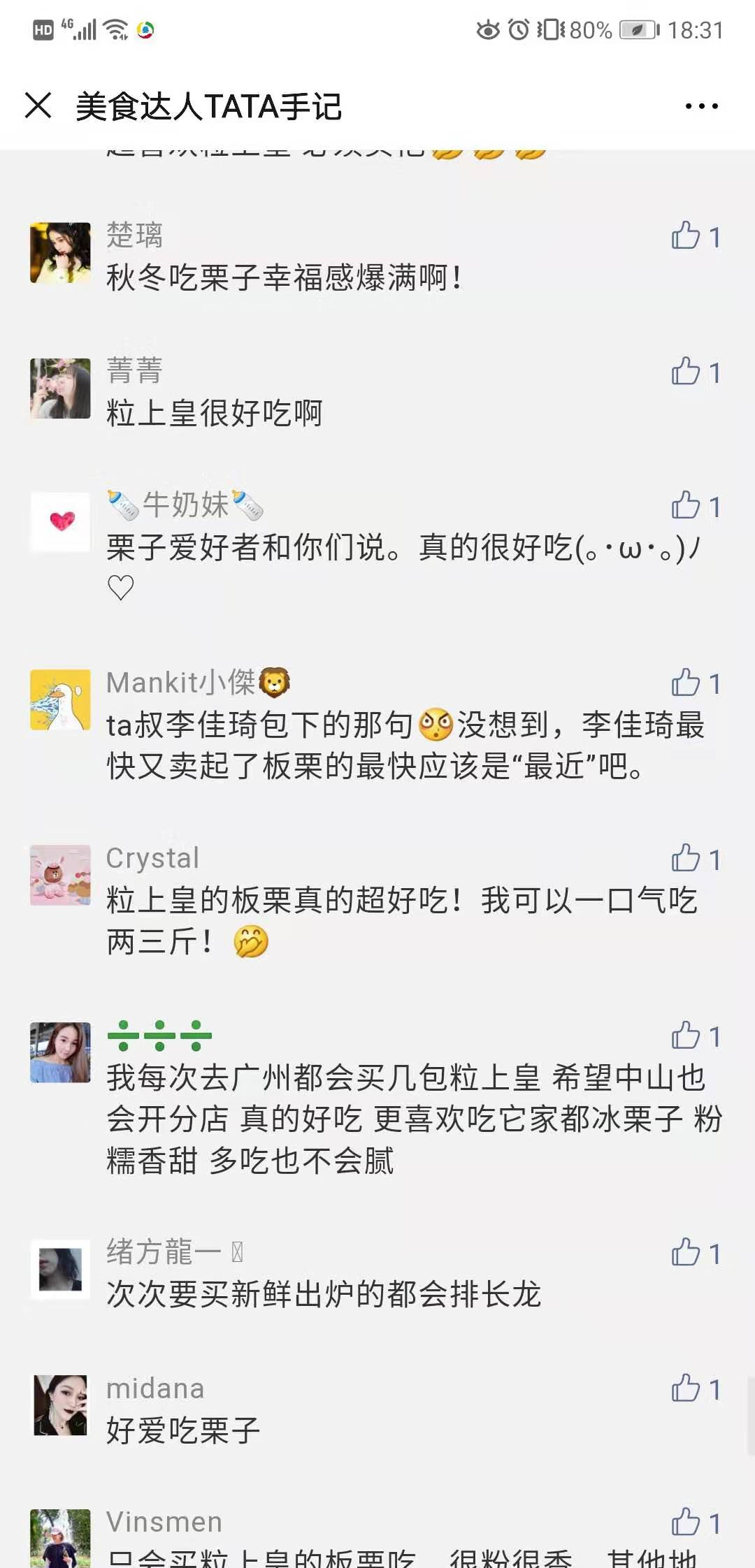Like 楚璃's comment about chestnuts
This screenshot has height=1568, width=755.
click(686, 236)
